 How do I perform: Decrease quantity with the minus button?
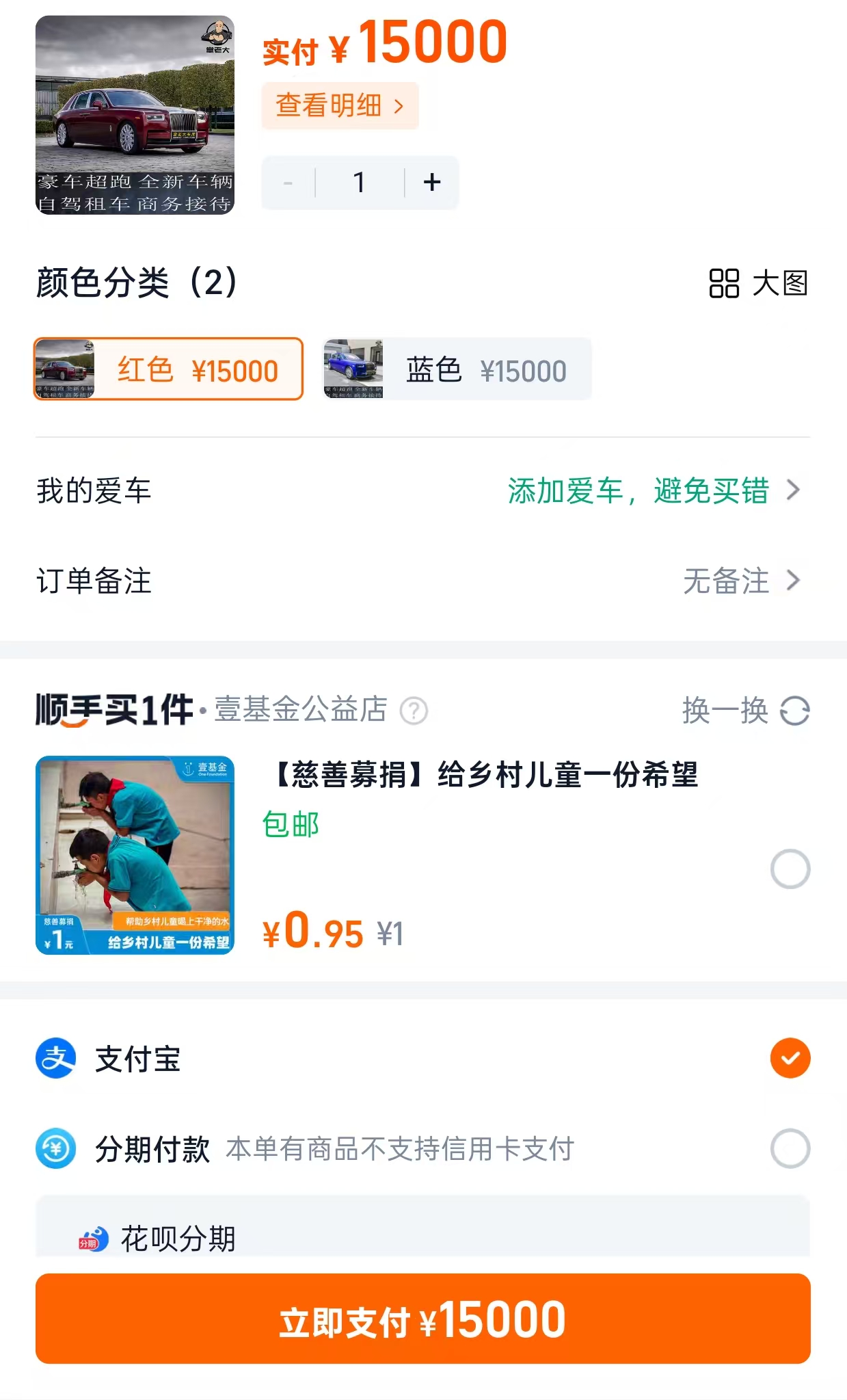[x=288, y=183]
